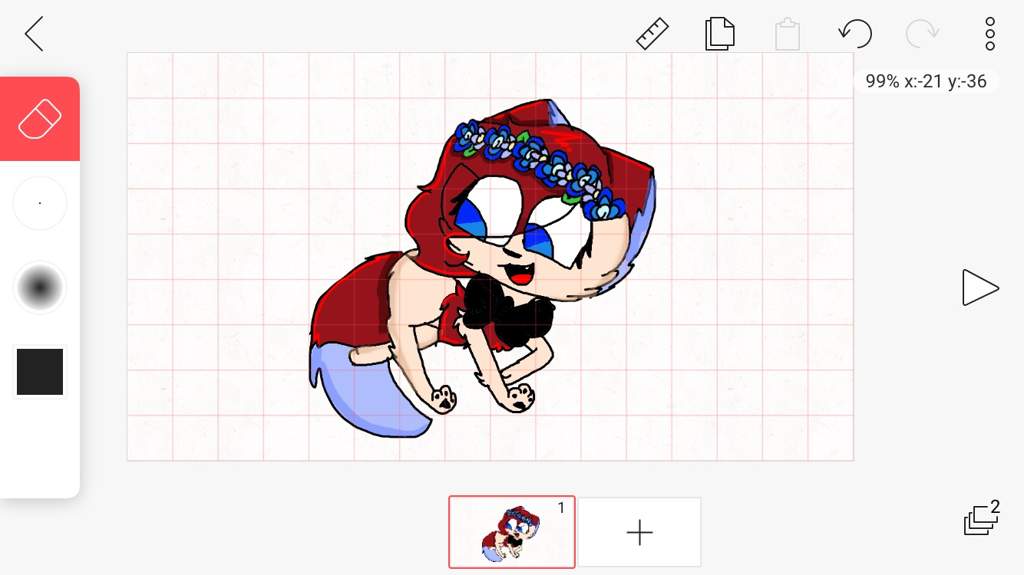Select the eraser tool
Screen dimensions: 1024x575
click(40, 120)
